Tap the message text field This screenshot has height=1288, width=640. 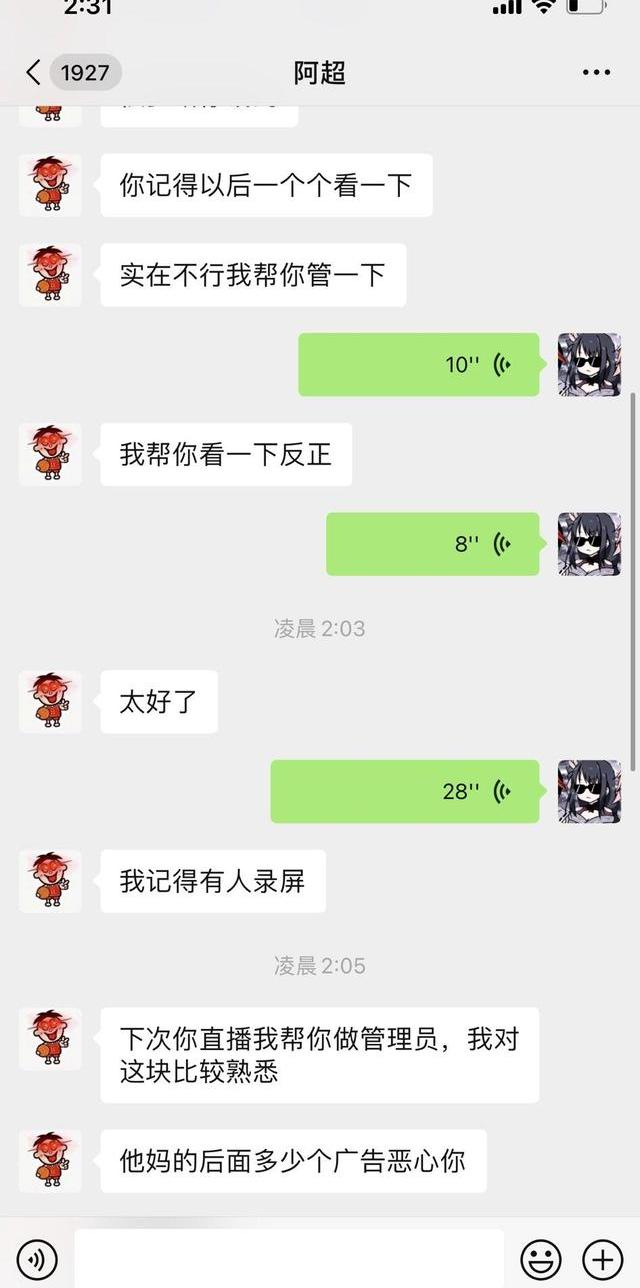click(x=288, y=1259)
